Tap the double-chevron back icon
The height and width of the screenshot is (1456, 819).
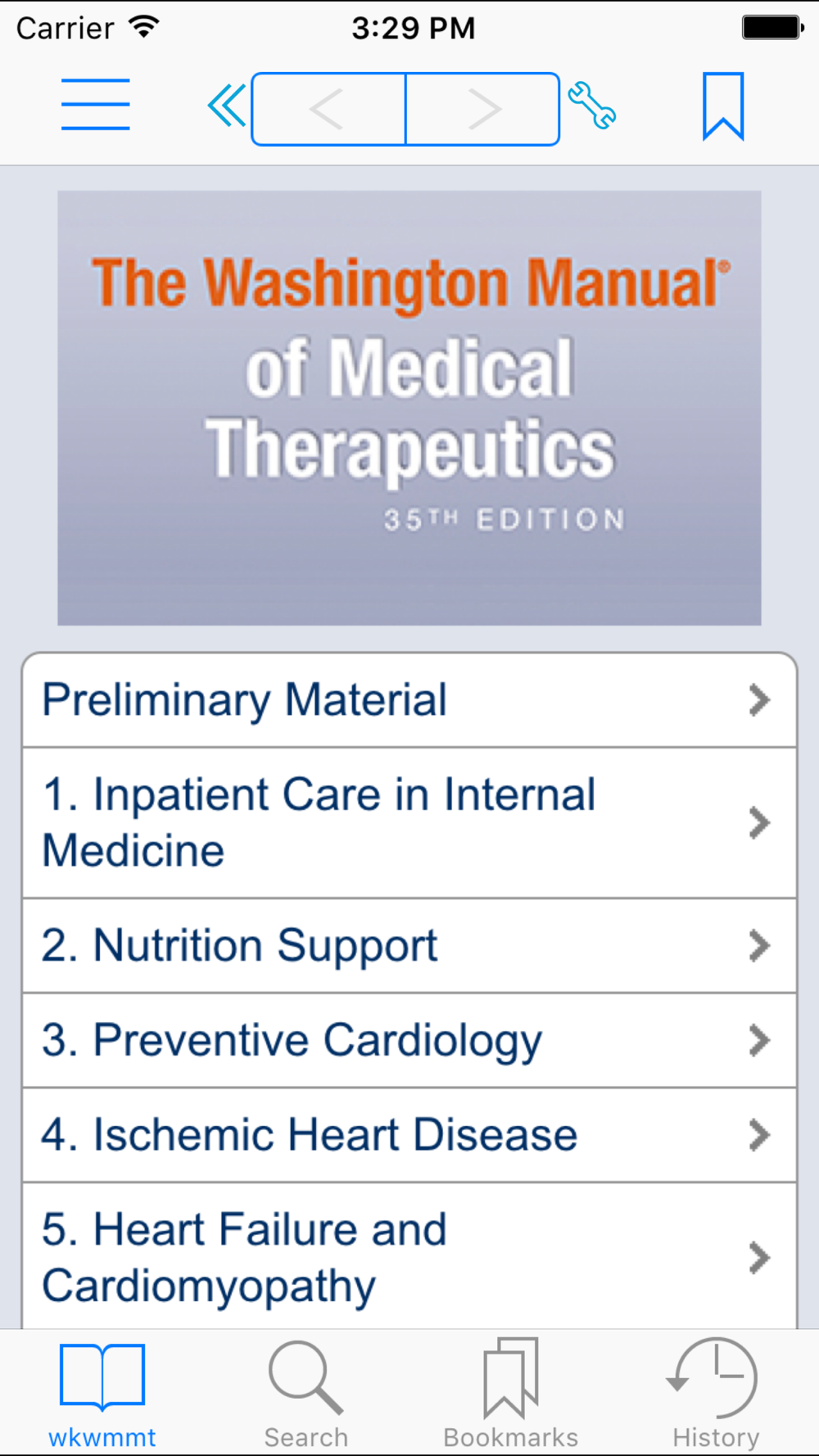tap(227, 106)
